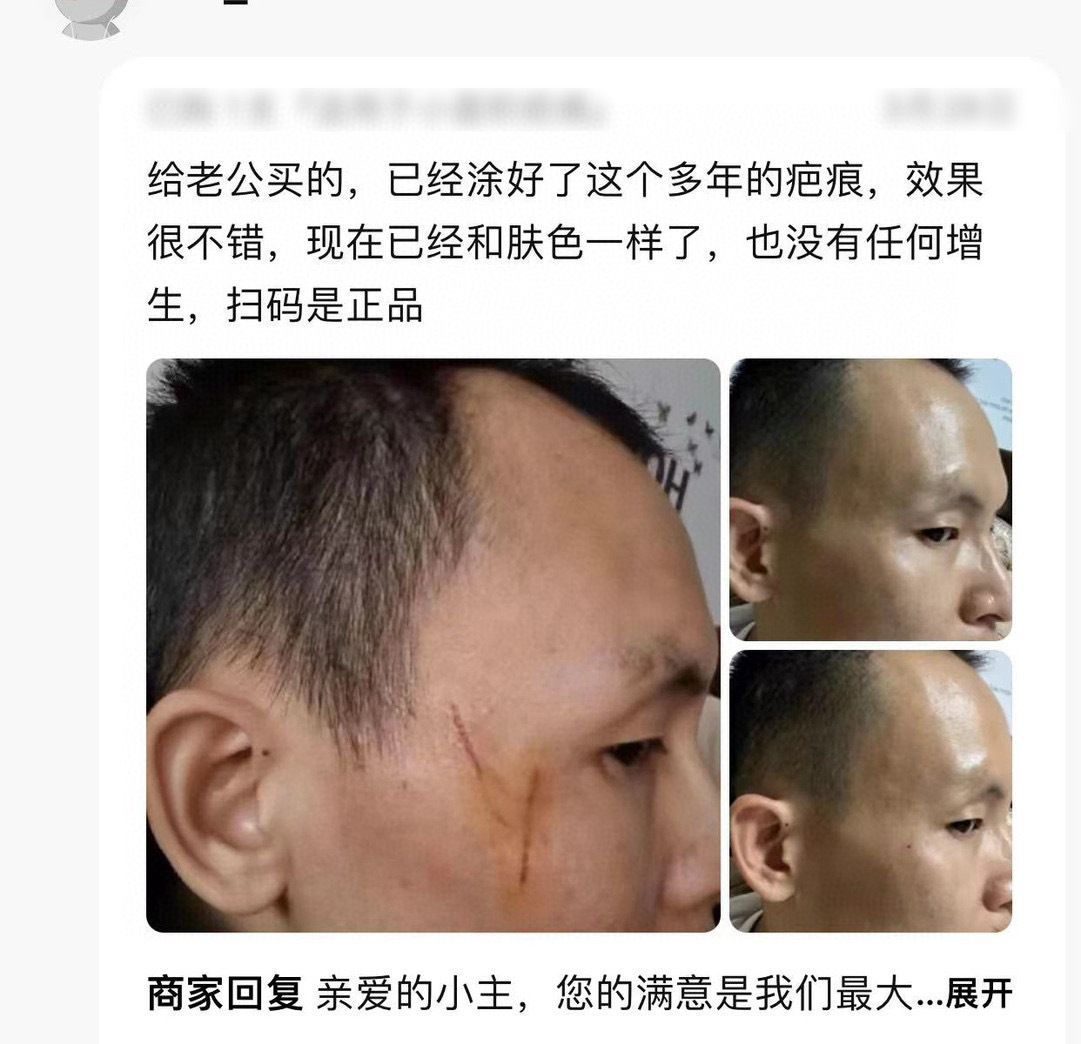1081x1044 pixels.
Task: Open the reviewer's avatar profile
Action: click(92, 15)
